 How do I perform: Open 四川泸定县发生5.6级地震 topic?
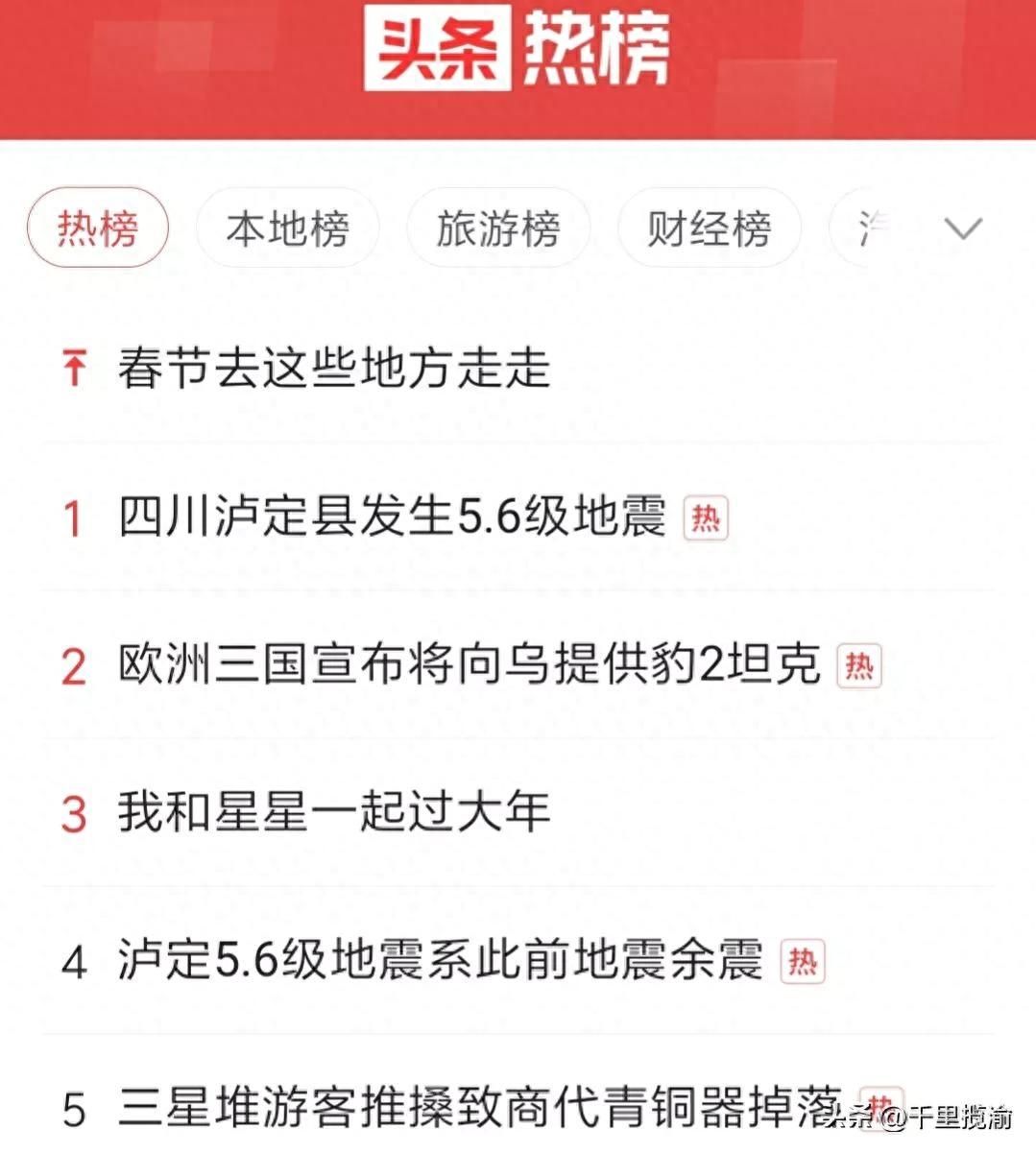(x=392, y=517)
